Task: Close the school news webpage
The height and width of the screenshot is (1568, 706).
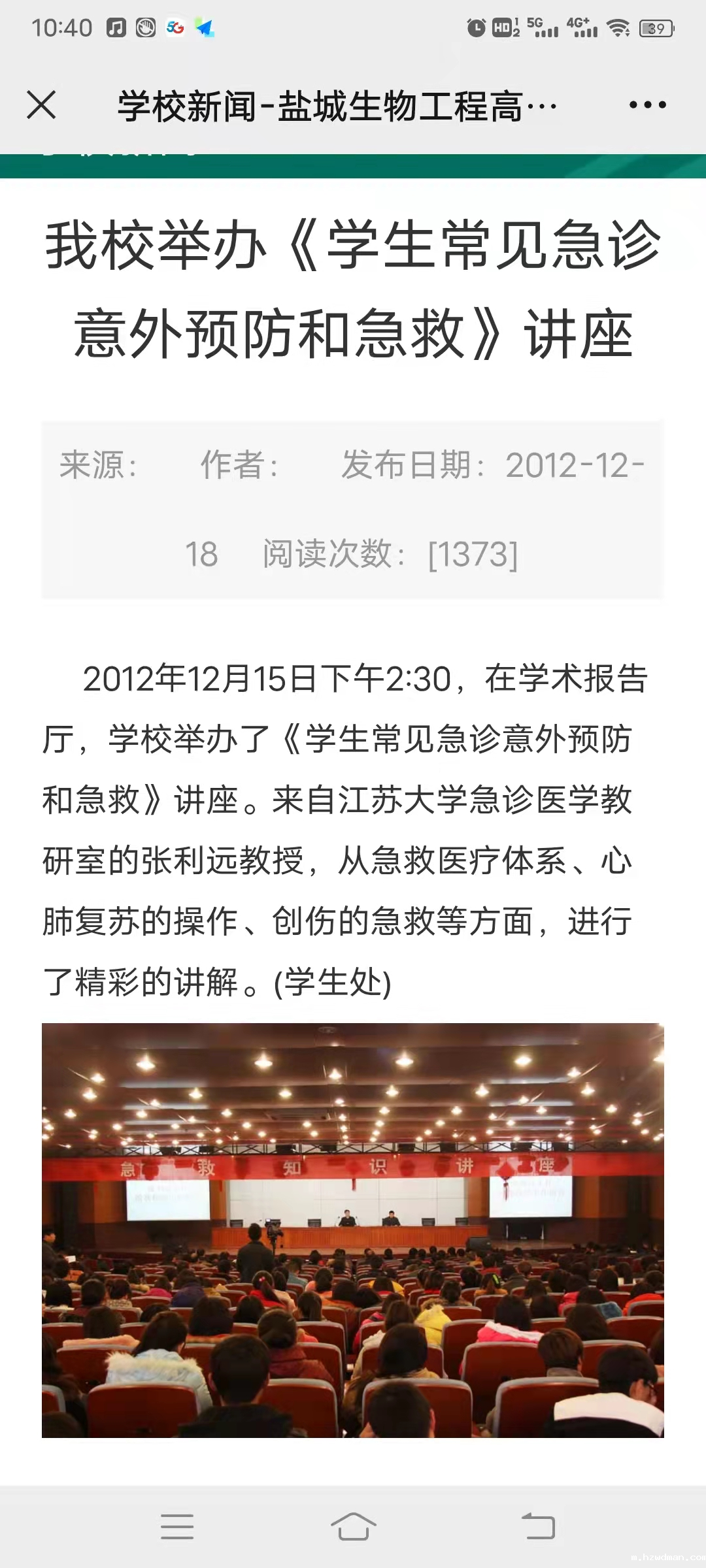Action: [41, 105]
